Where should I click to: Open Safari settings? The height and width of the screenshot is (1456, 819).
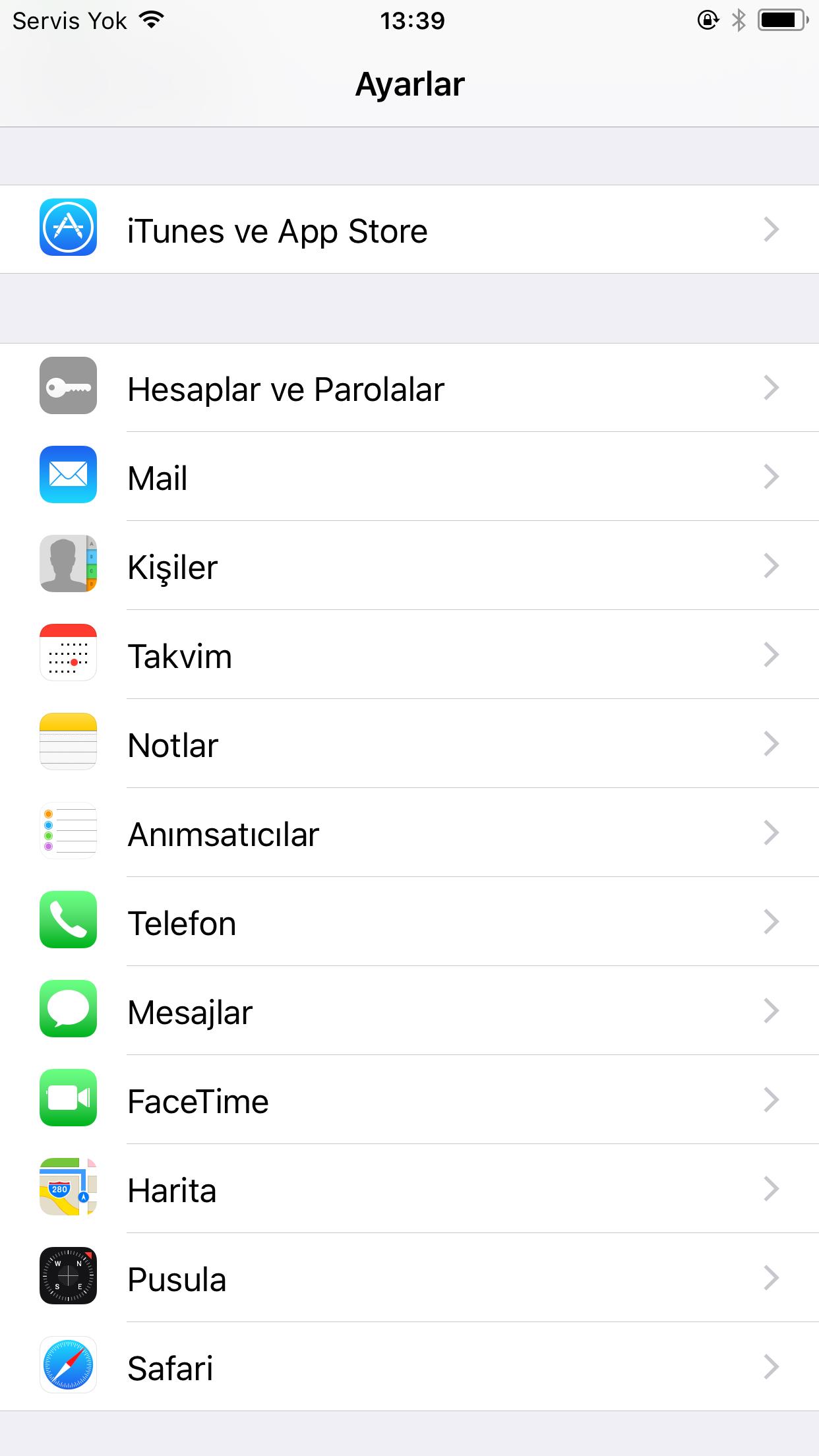point(409,1367)
